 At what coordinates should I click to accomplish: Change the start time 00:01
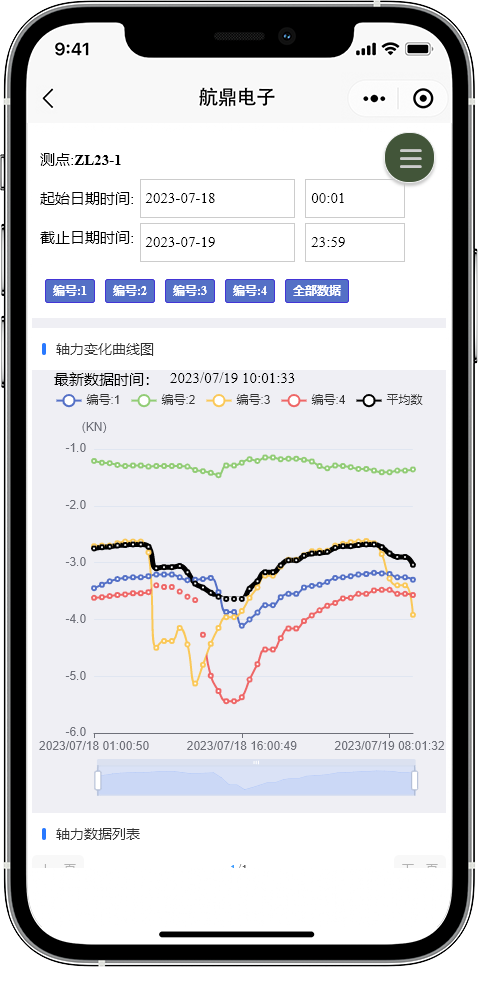[x=355, y=198]
